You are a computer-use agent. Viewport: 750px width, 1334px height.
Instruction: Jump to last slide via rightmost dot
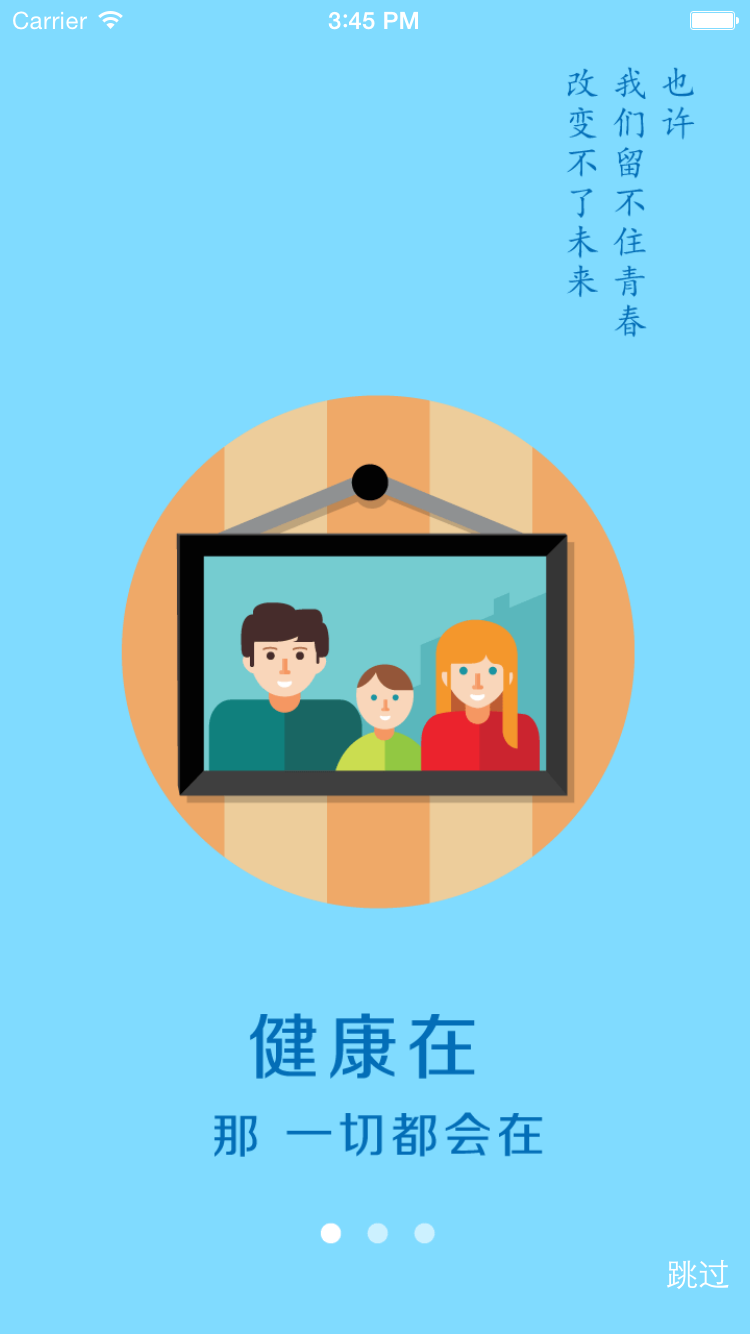[422, 1233]
